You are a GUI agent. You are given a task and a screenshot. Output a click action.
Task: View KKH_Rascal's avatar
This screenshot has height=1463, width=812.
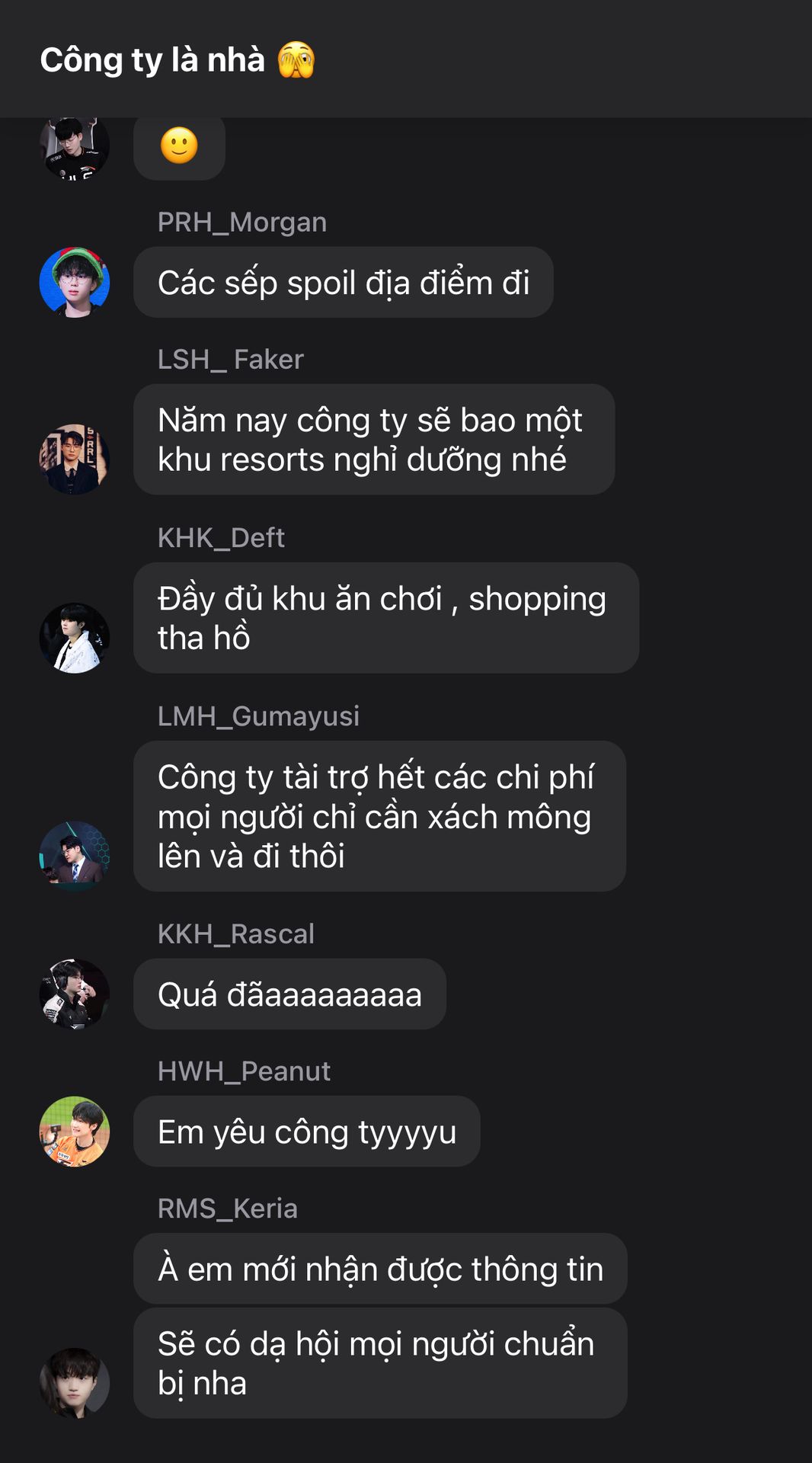coord(75,994)
